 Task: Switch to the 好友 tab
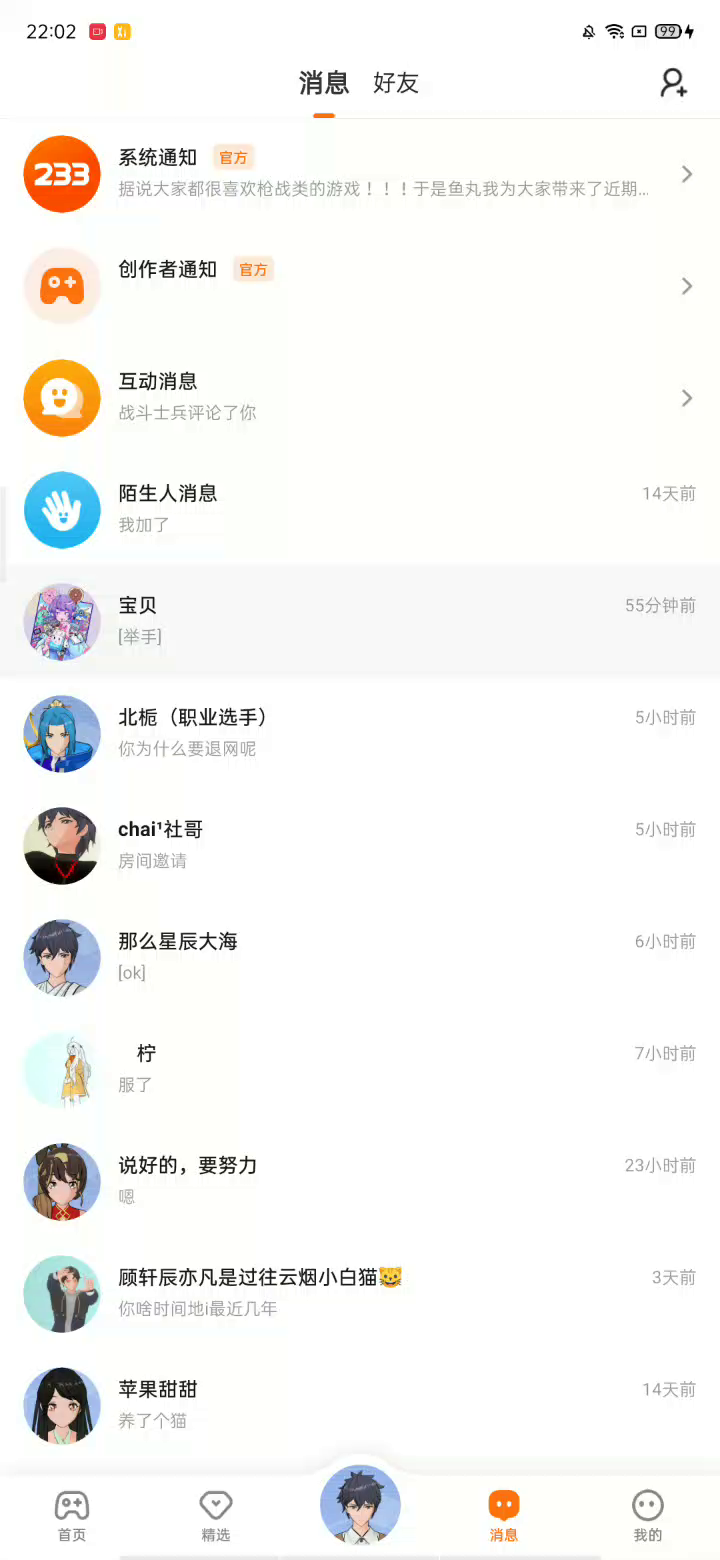pyautogui.click(x=395, y=83)
